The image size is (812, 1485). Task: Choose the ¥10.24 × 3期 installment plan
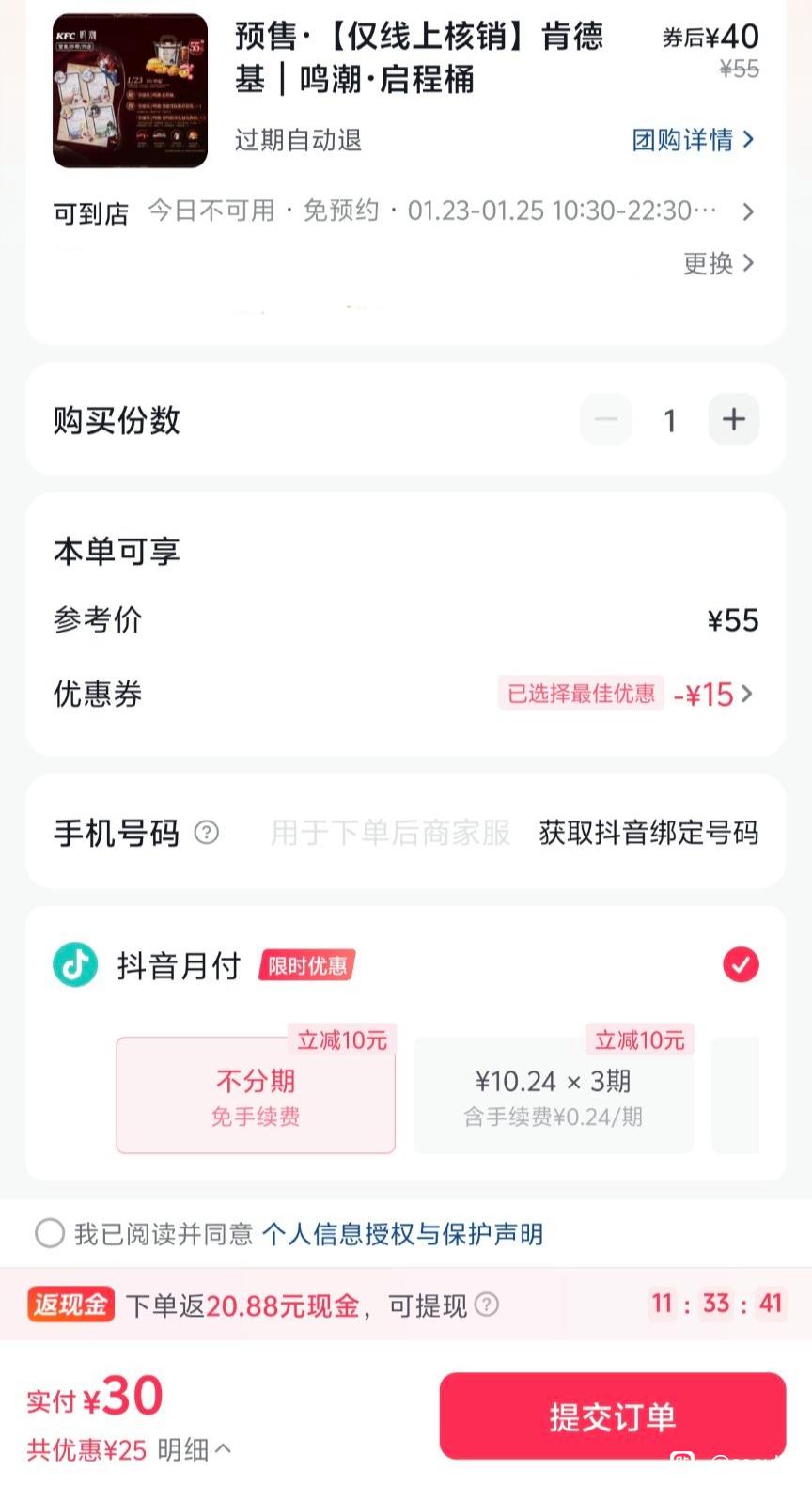(553, 1096)
